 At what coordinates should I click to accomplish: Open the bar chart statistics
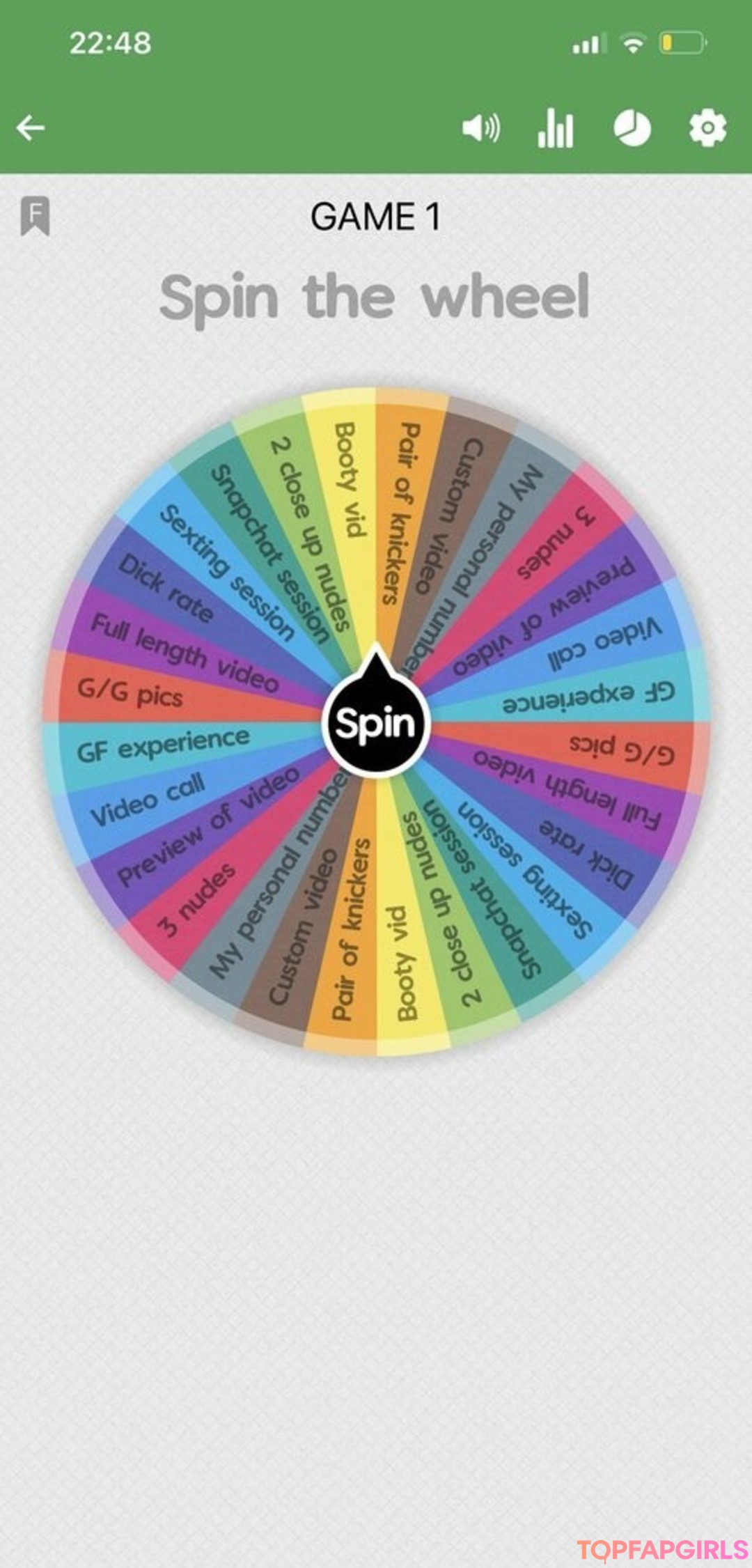coord(556,128)
